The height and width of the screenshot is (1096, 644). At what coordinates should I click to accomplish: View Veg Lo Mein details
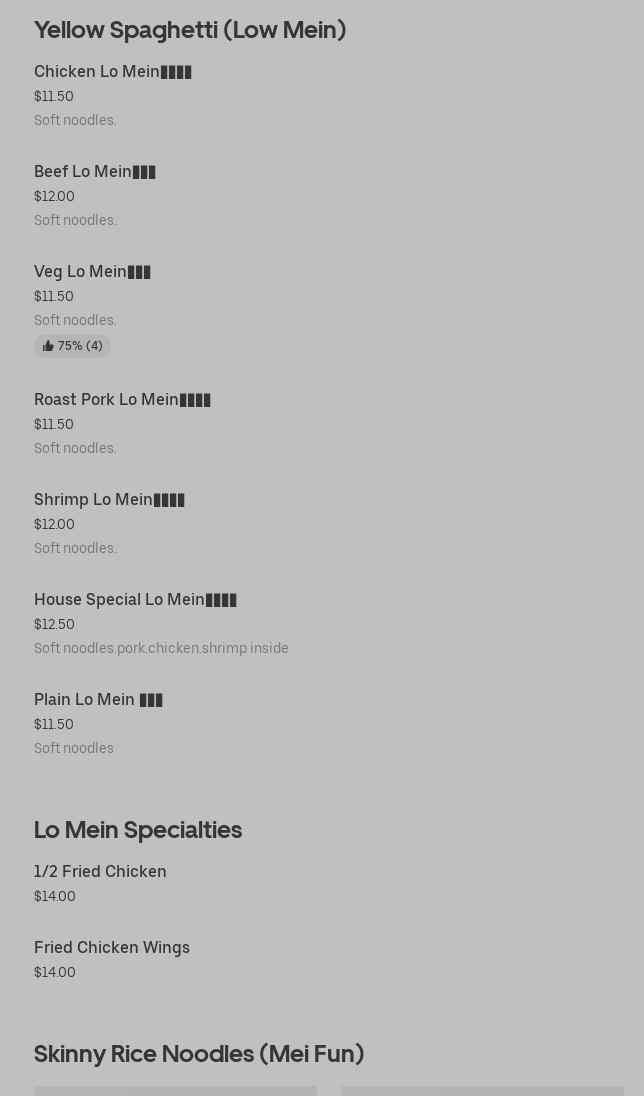tap(92, 272)
